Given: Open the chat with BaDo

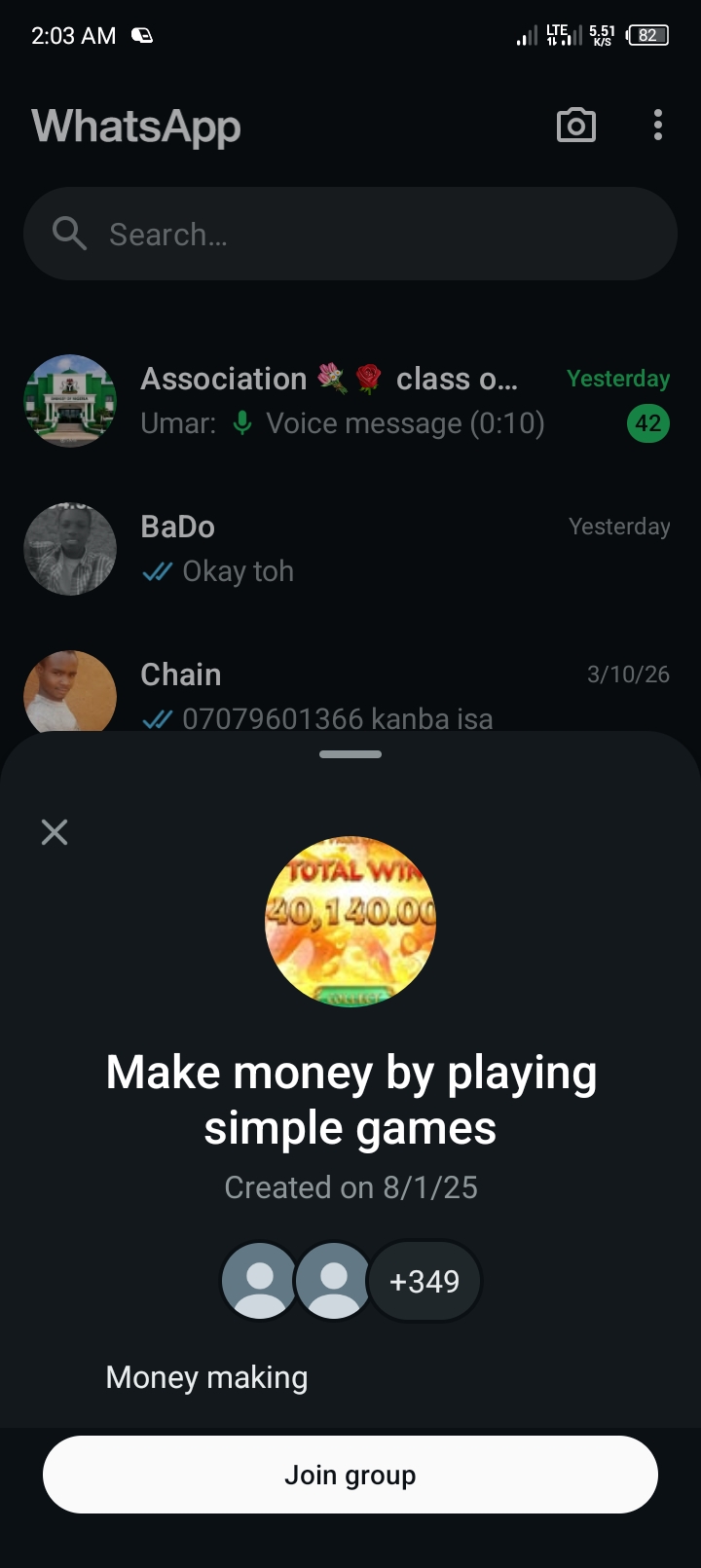Looking at the screenshot, I should [350, 549].
